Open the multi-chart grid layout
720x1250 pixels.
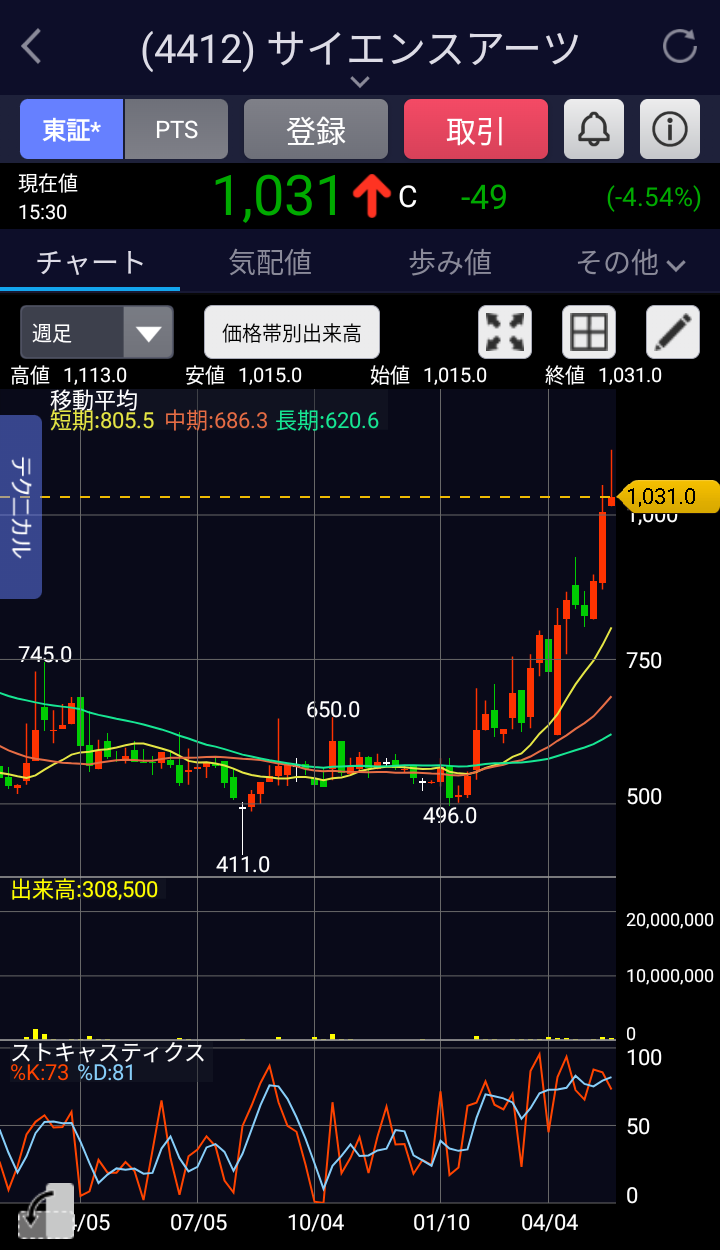tap(588, 332)
